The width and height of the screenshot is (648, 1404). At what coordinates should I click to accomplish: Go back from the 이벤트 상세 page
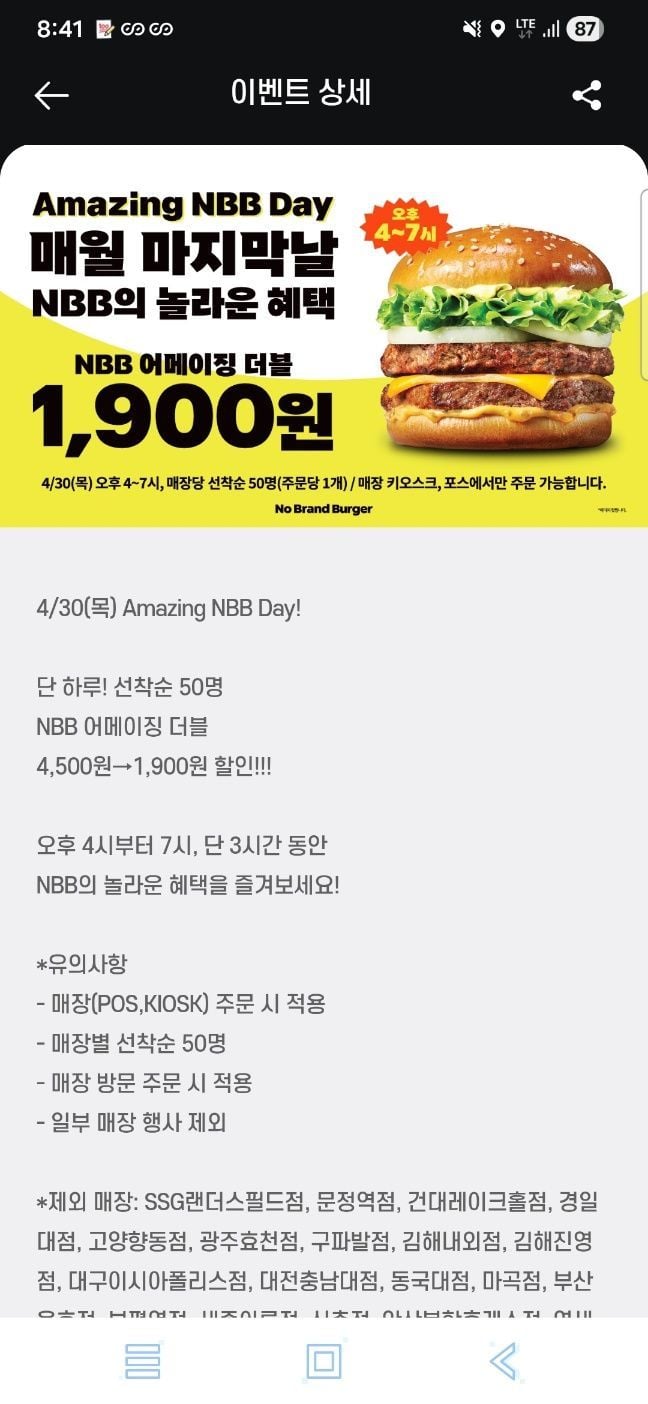(52, 95)
